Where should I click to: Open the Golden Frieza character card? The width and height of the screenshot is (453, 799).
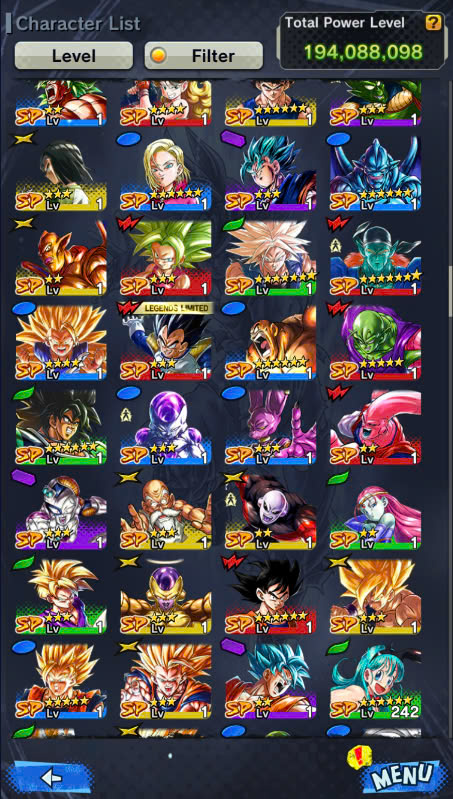click(166, 596)
